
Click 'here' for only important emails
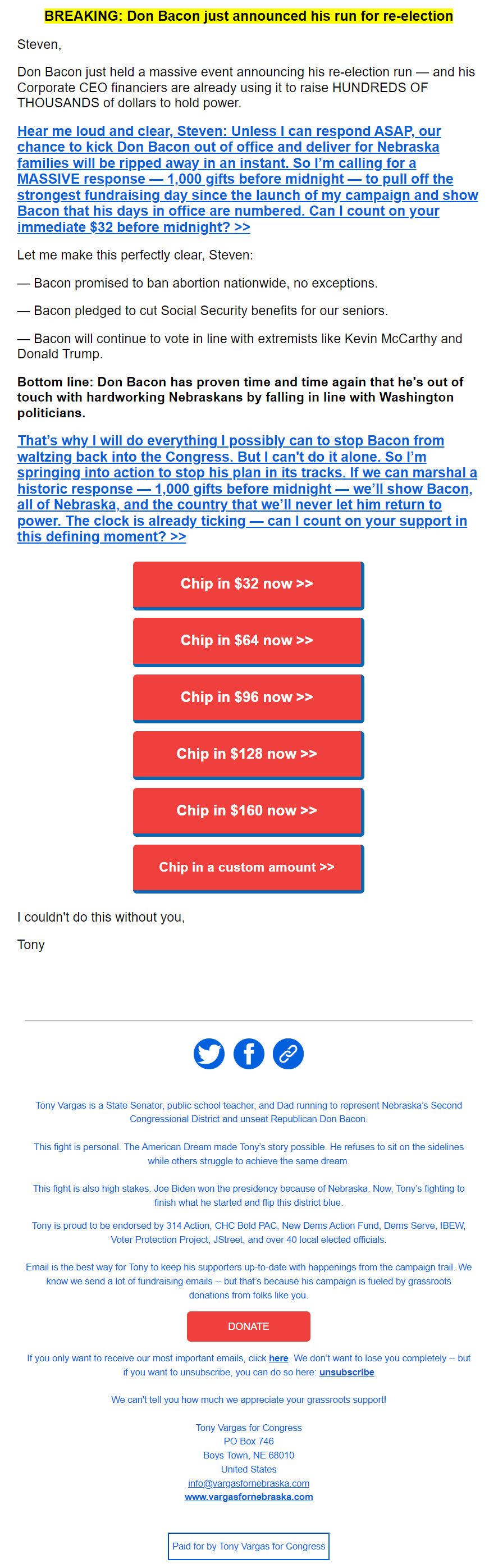278,1358
